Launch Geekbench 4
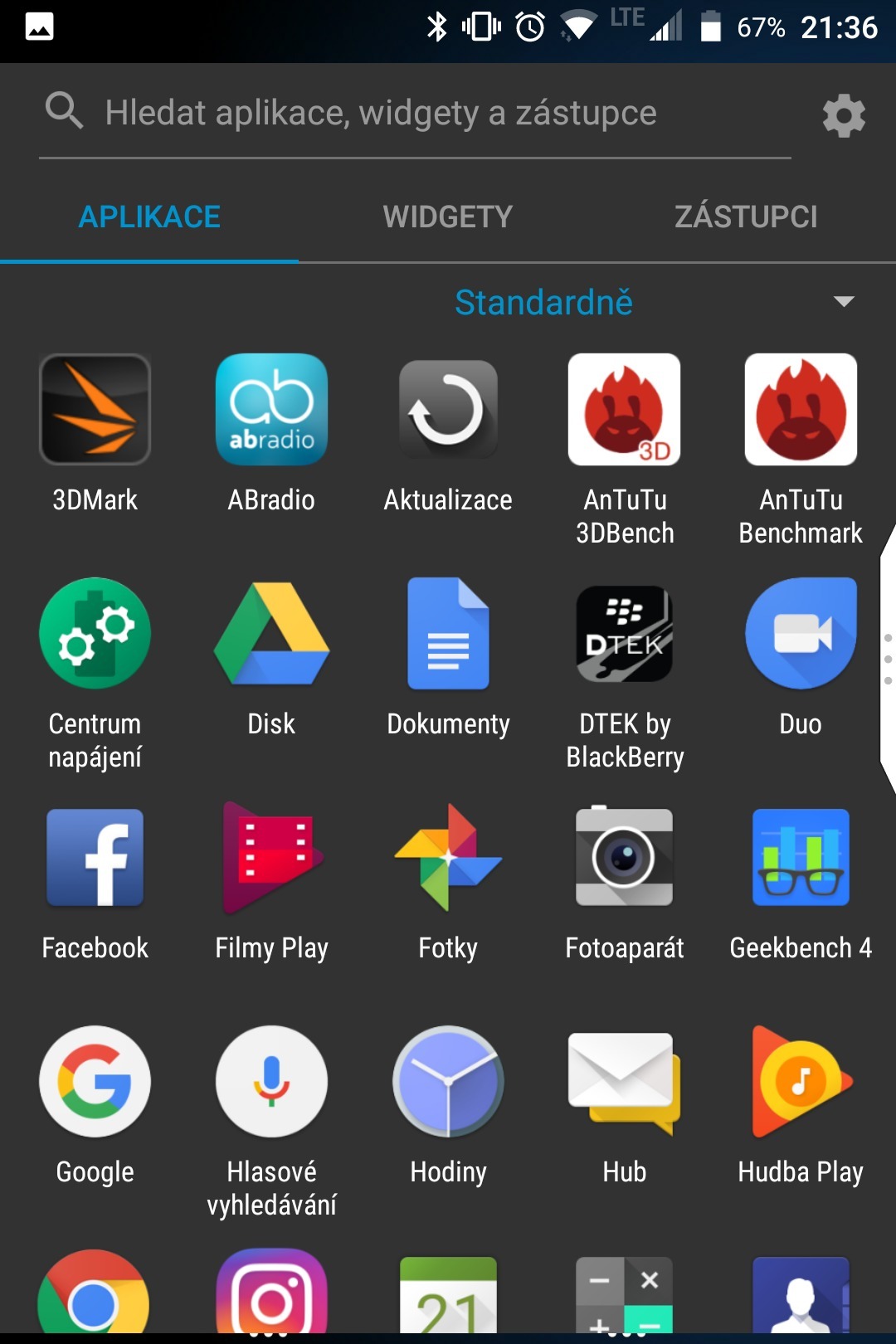This screenshot has height=1344, width=896. [800, 857]
